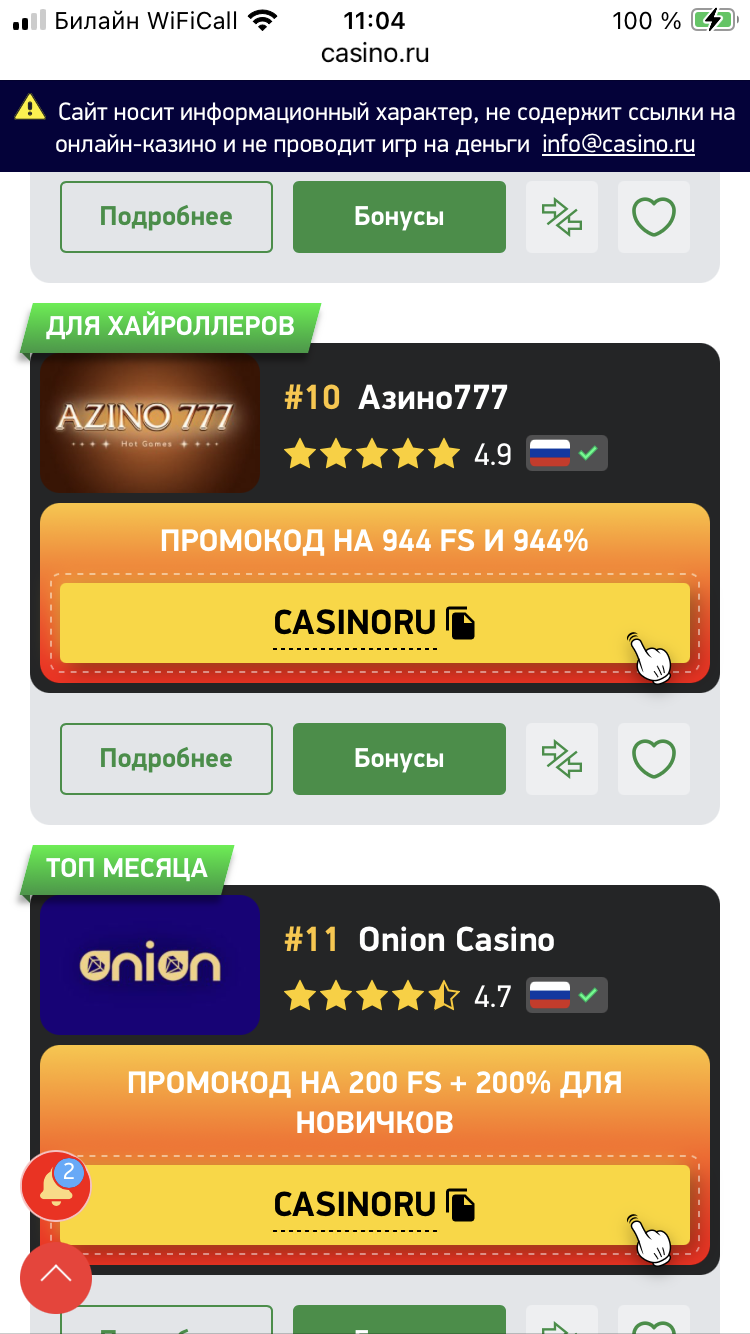Open the Azino 777 casino logo
The image size is (750, 1334).
tap(150, 423)
